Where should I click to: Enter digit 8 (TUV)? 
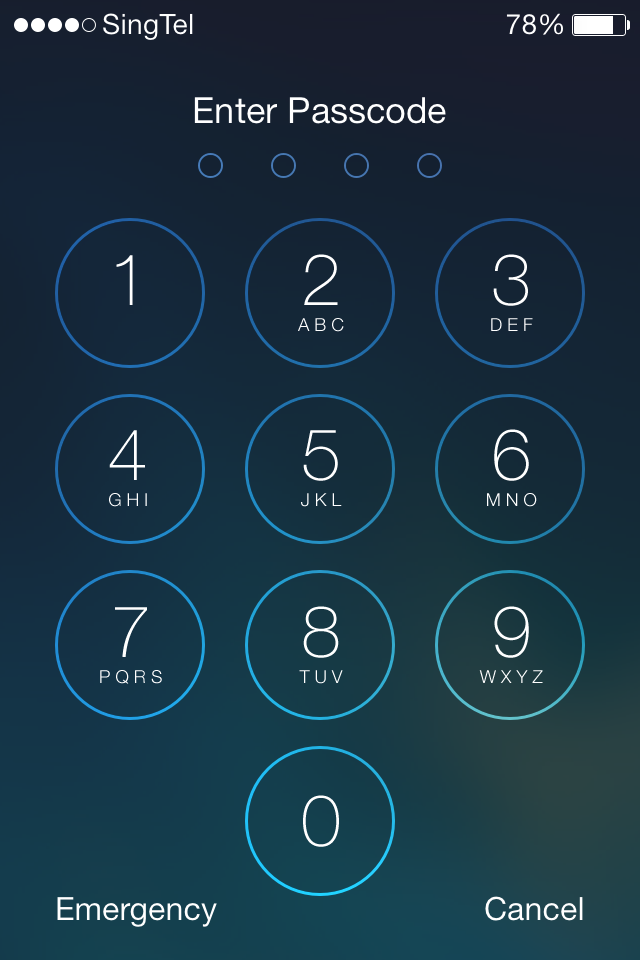320,645
